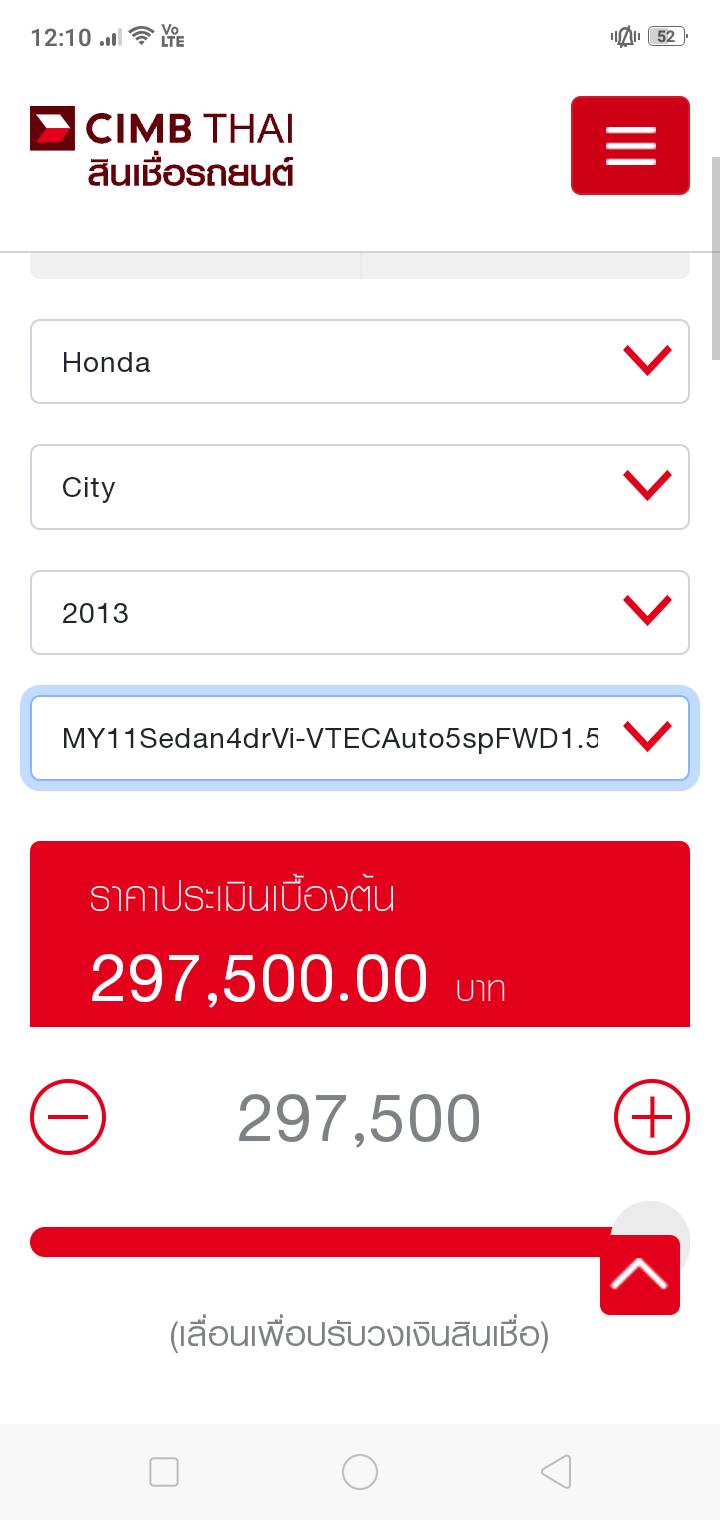Image resolution: width=720 pixels, height=1520 pixels.
Task: Open the hamburger menu
Action: coord(630,145)
